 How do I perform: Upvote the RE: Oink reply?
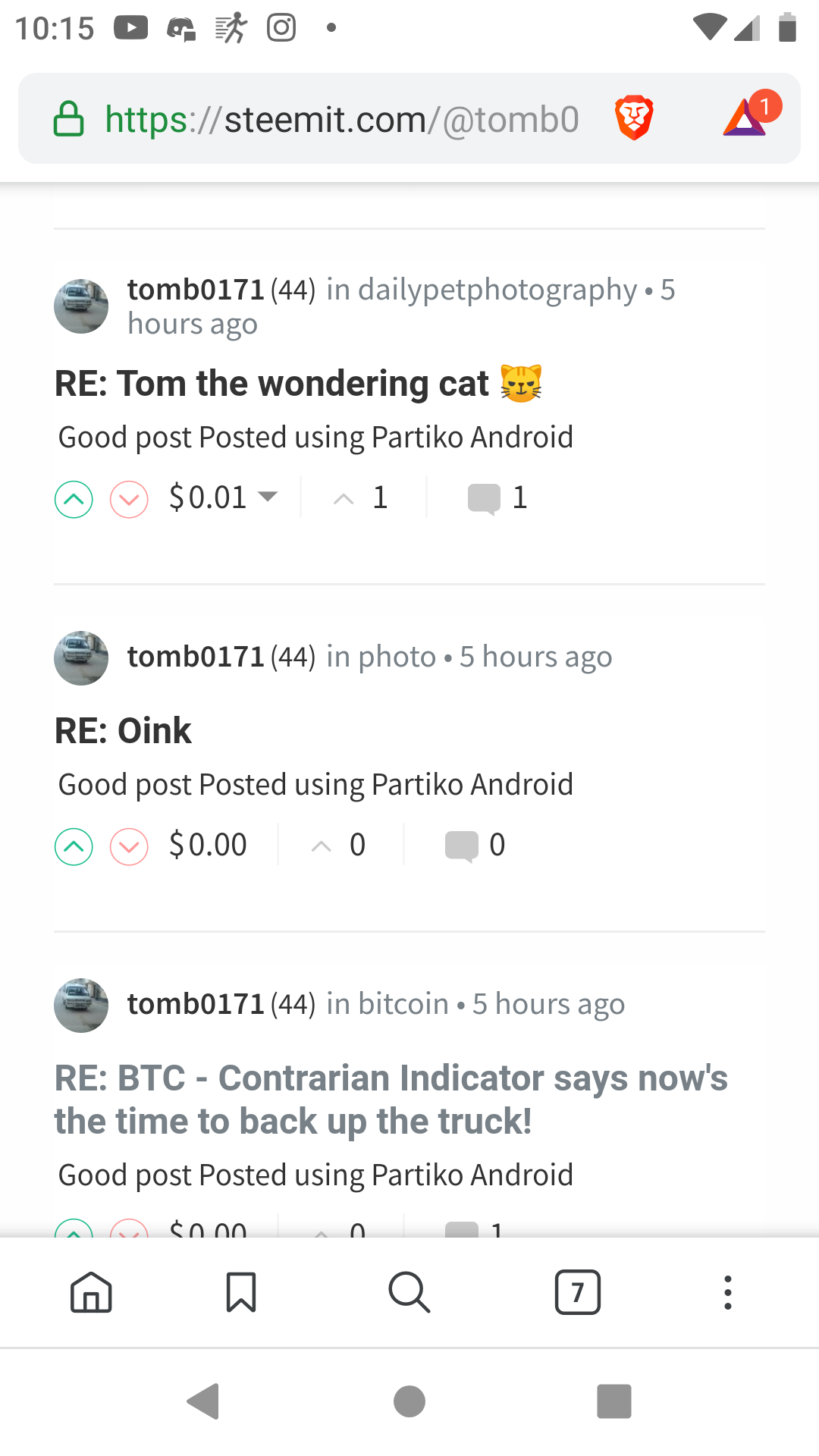tap(74, 846)
